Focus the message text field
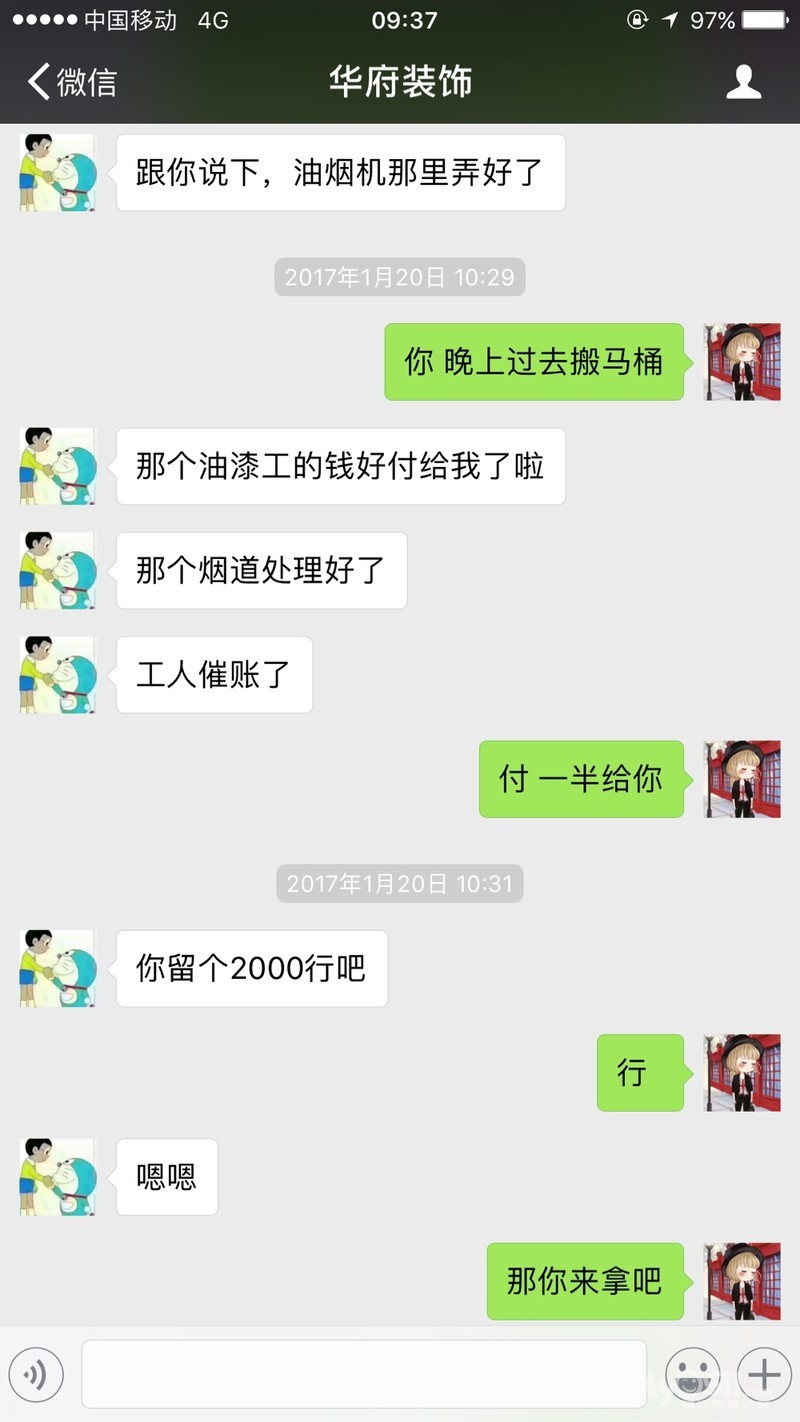The height and width of the screenshot is (1422, 800). point(364,1374)
